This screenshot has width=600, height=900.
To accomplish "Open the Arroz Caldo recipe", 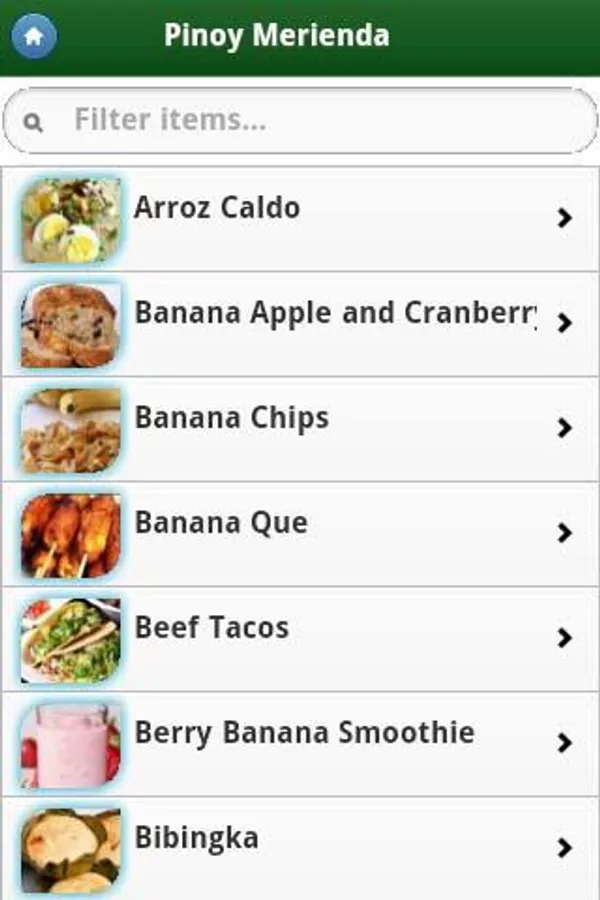I will pyautogui.click(x=300, y=218).
